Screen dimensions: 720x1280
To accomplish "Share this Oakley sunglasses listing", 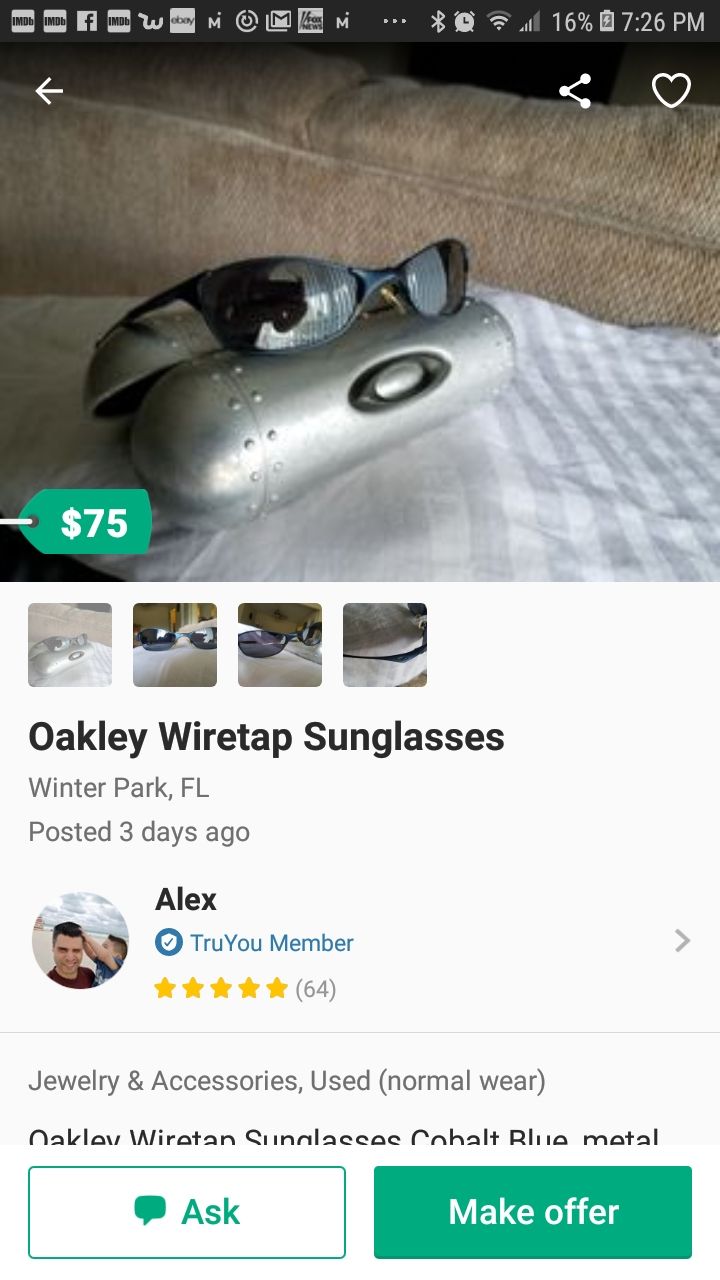I will pyautogui.click(x=575, y=91).
